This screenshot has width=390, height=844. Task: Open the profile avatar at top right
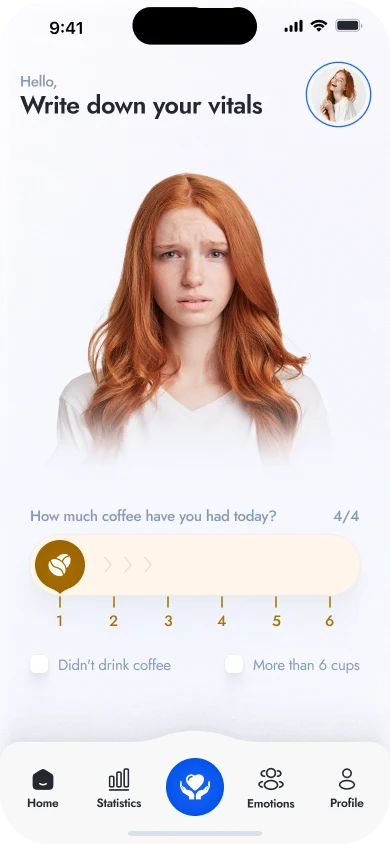[338, 94]
